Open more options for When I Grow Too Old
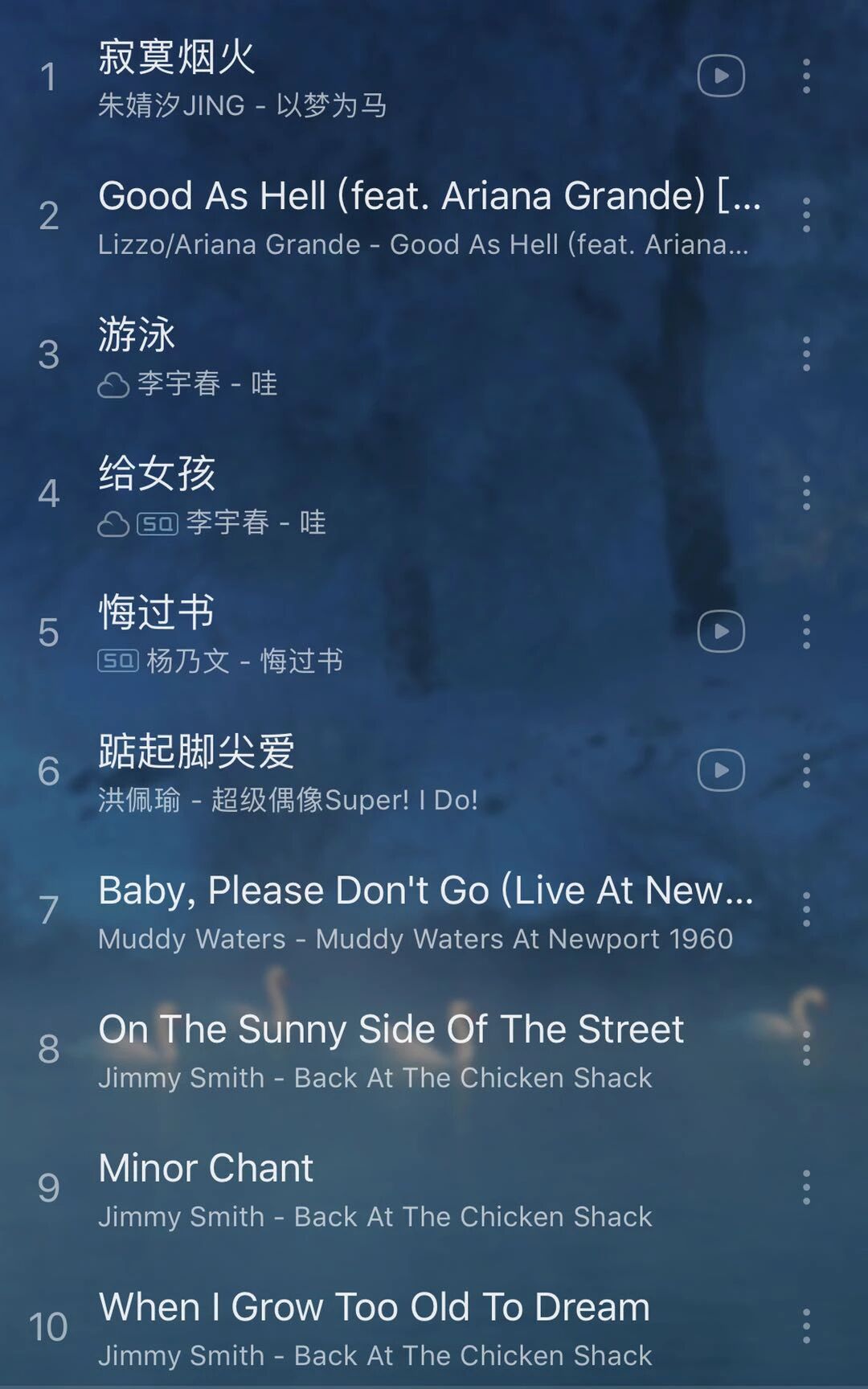868x1389 pixels. coord(806,1326)
